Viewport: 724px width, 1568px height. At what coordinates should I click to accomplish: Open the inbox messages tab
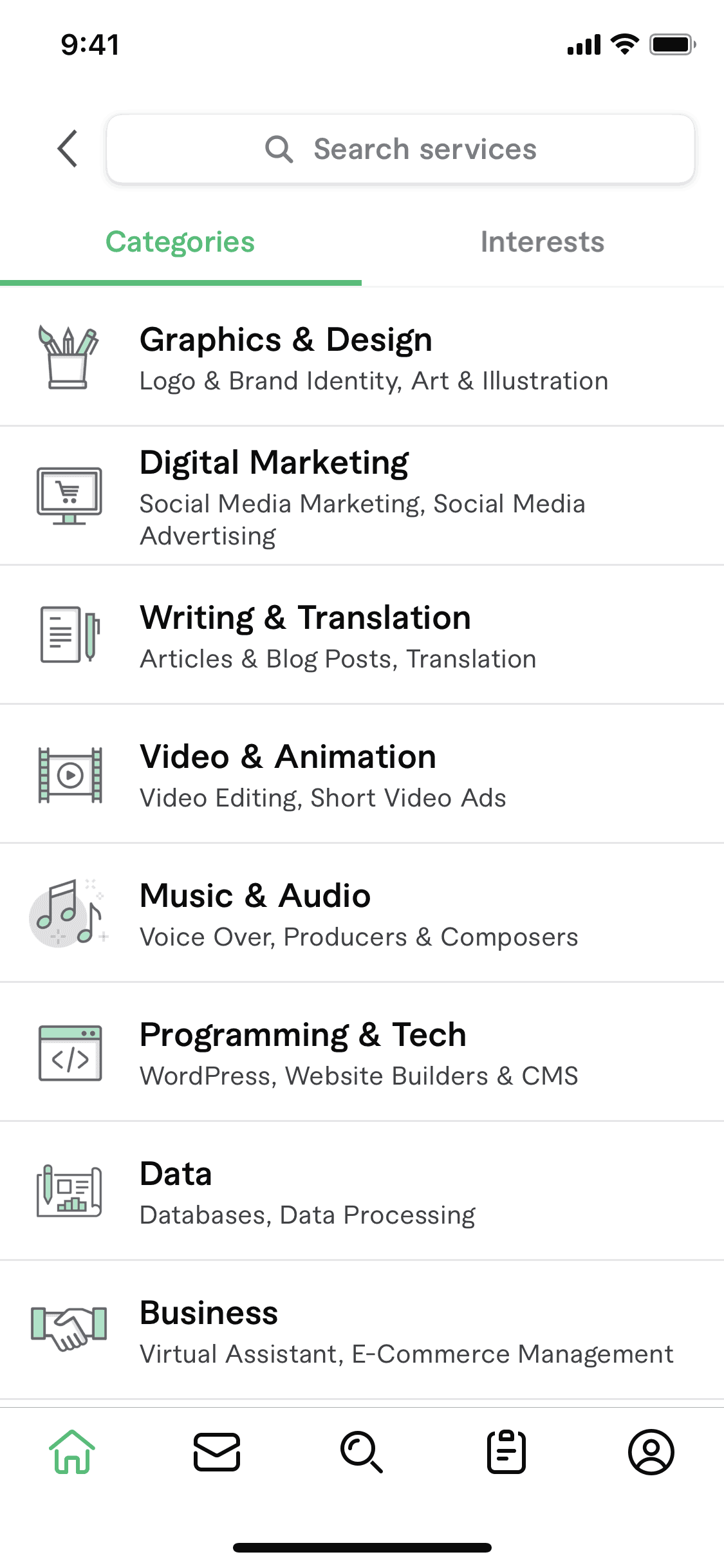pyautogui.click(x=217, y=1452)
